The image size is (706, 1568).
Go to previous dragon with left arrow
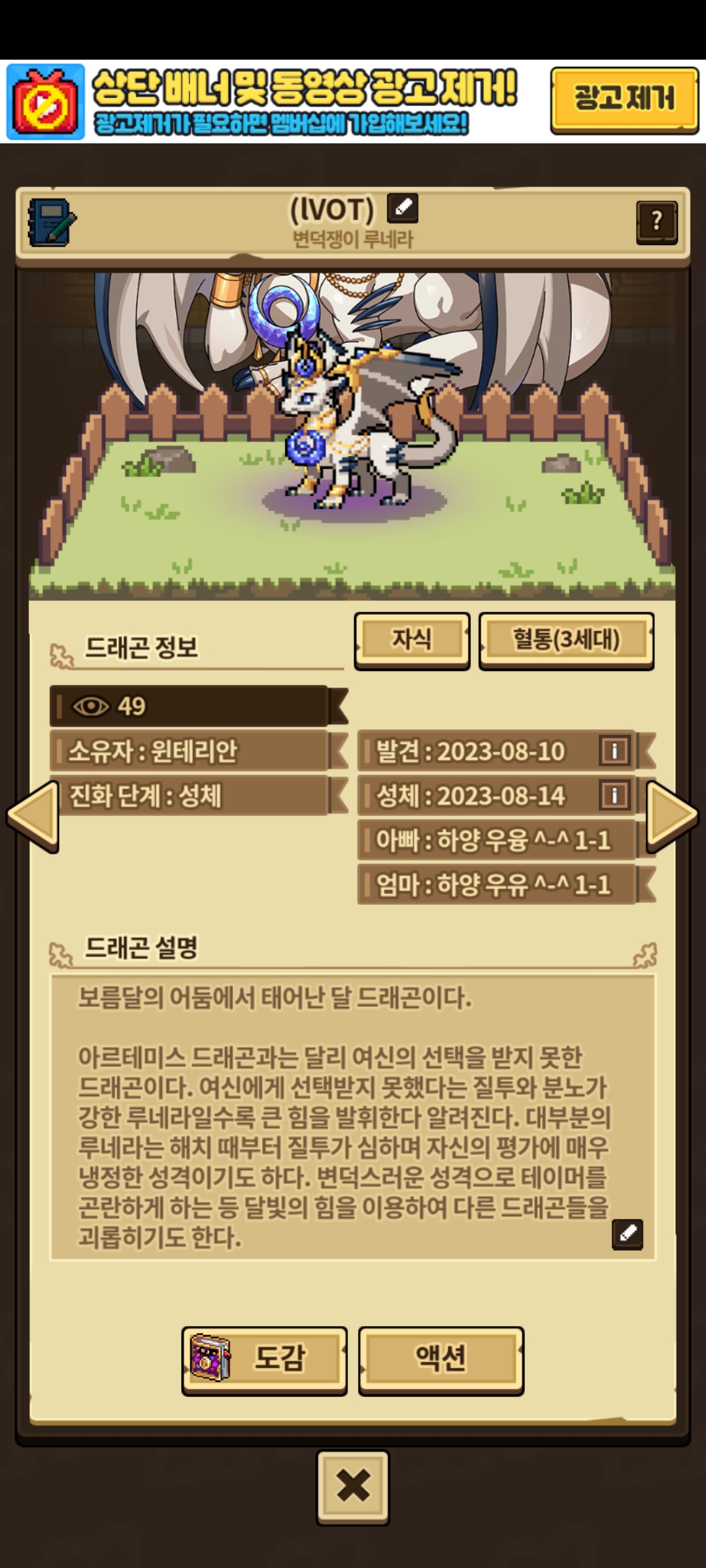tap(33, 815)
